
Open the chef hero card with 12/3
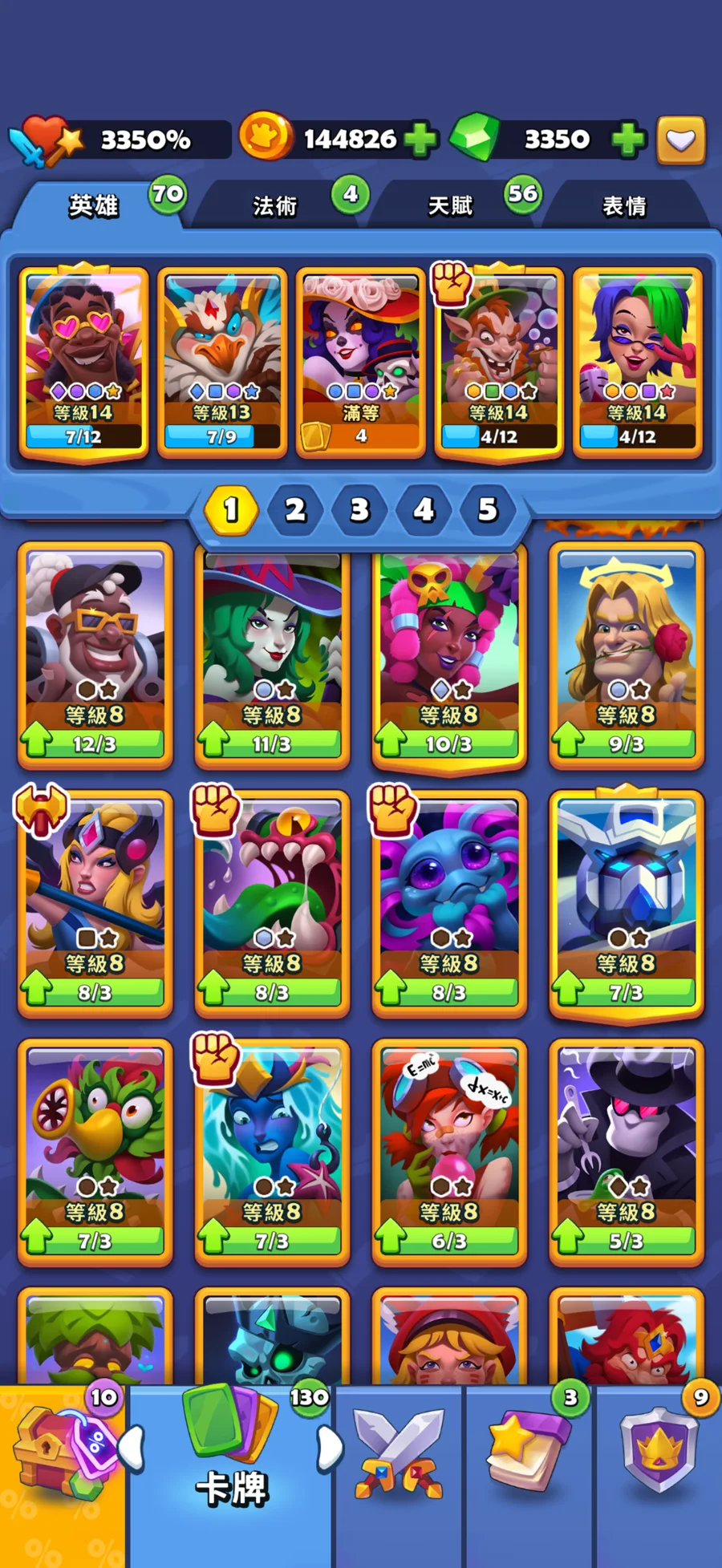click(x=95, y=654)
